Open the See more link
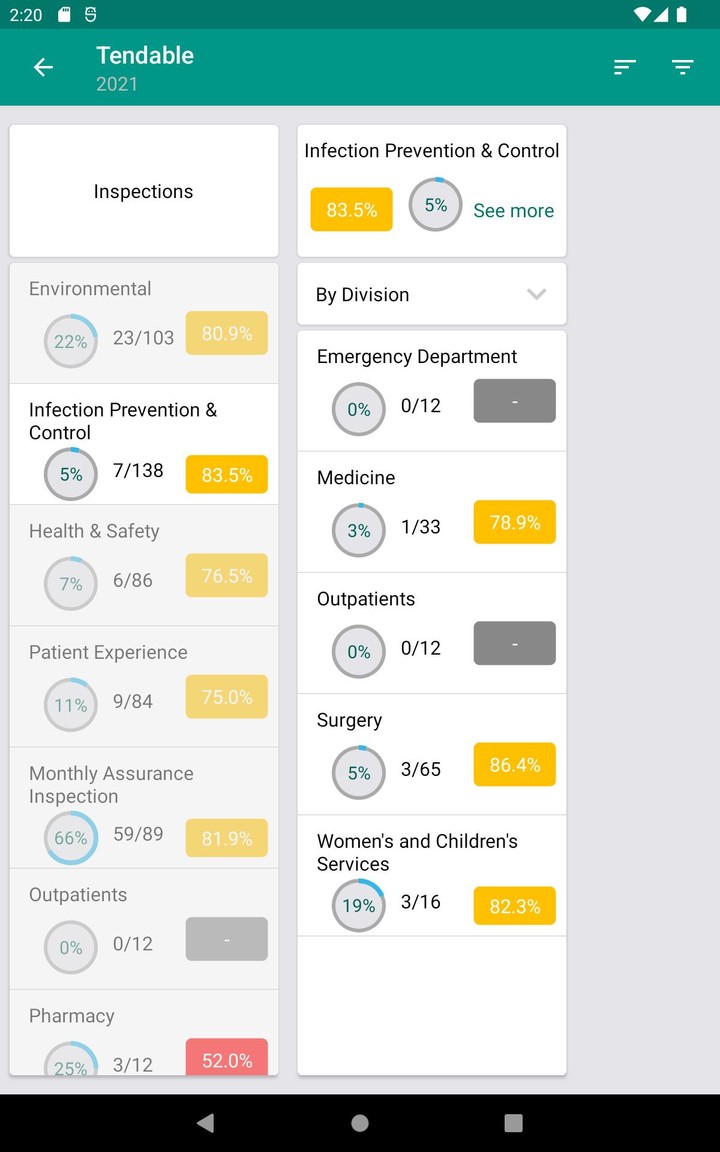The width and height of the screenshot is (720, 1152). pos(513,211)
